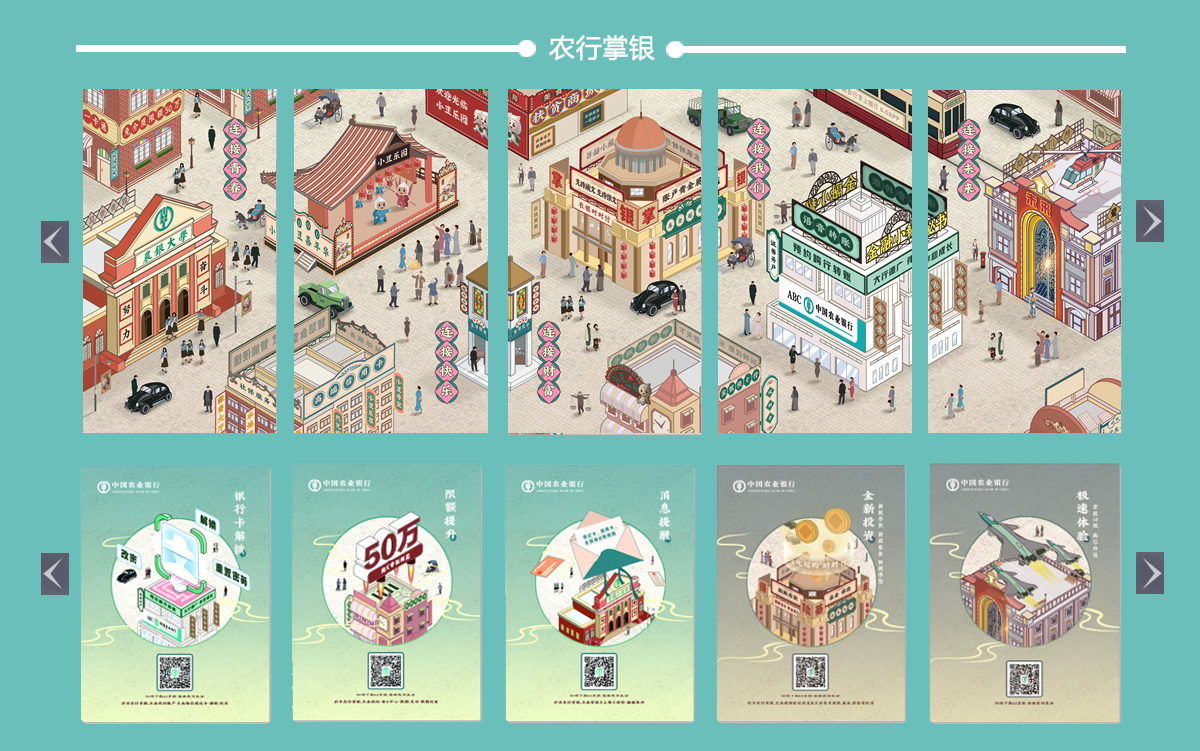The image size is (1200, 751).
Task: Open the 银行卡解绑 poster
Action: point(176,594)
